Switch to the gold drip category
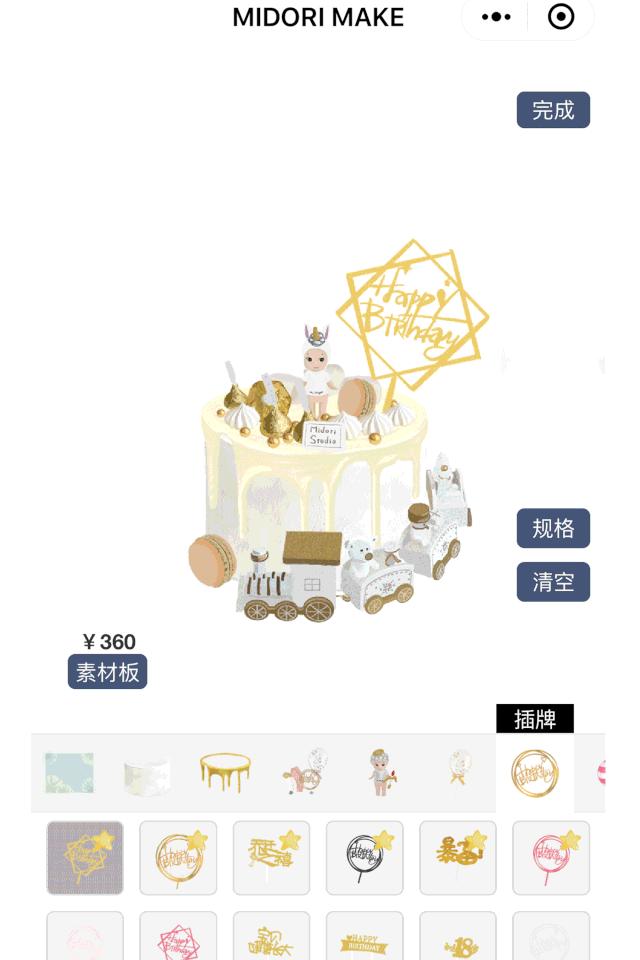 (224, 773)
